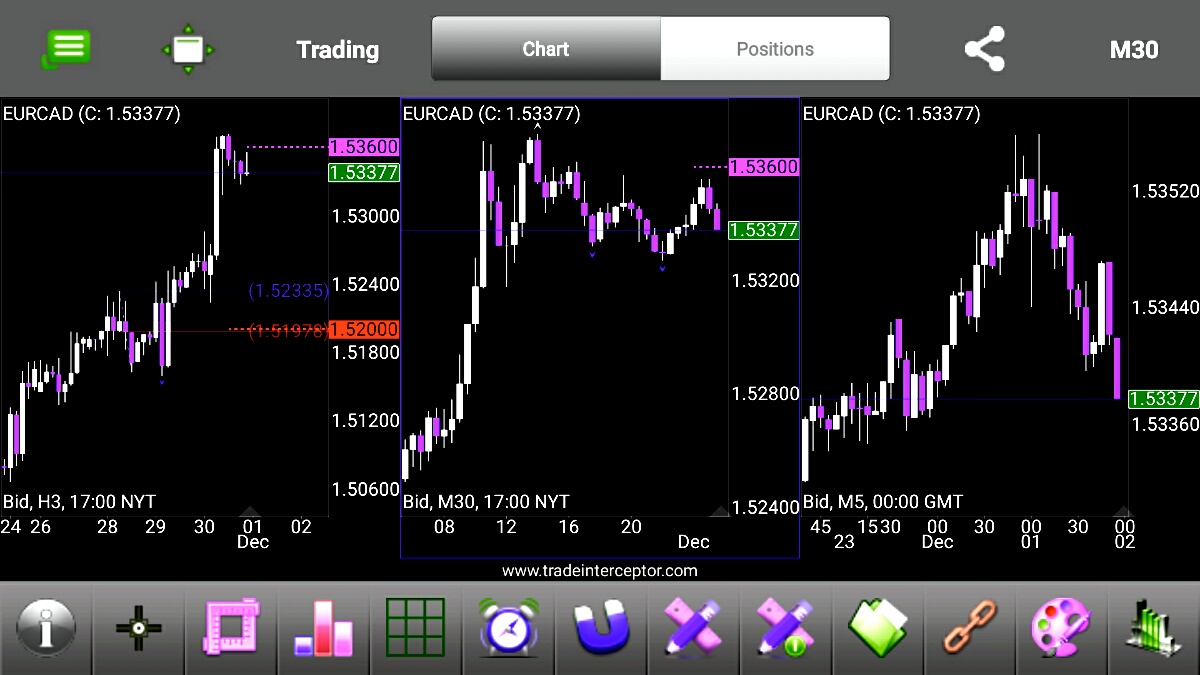Image resolution: width=1200 pixels, height=675 pixels.
Task: Enable the crosshair tool
Action: point(138,629)
